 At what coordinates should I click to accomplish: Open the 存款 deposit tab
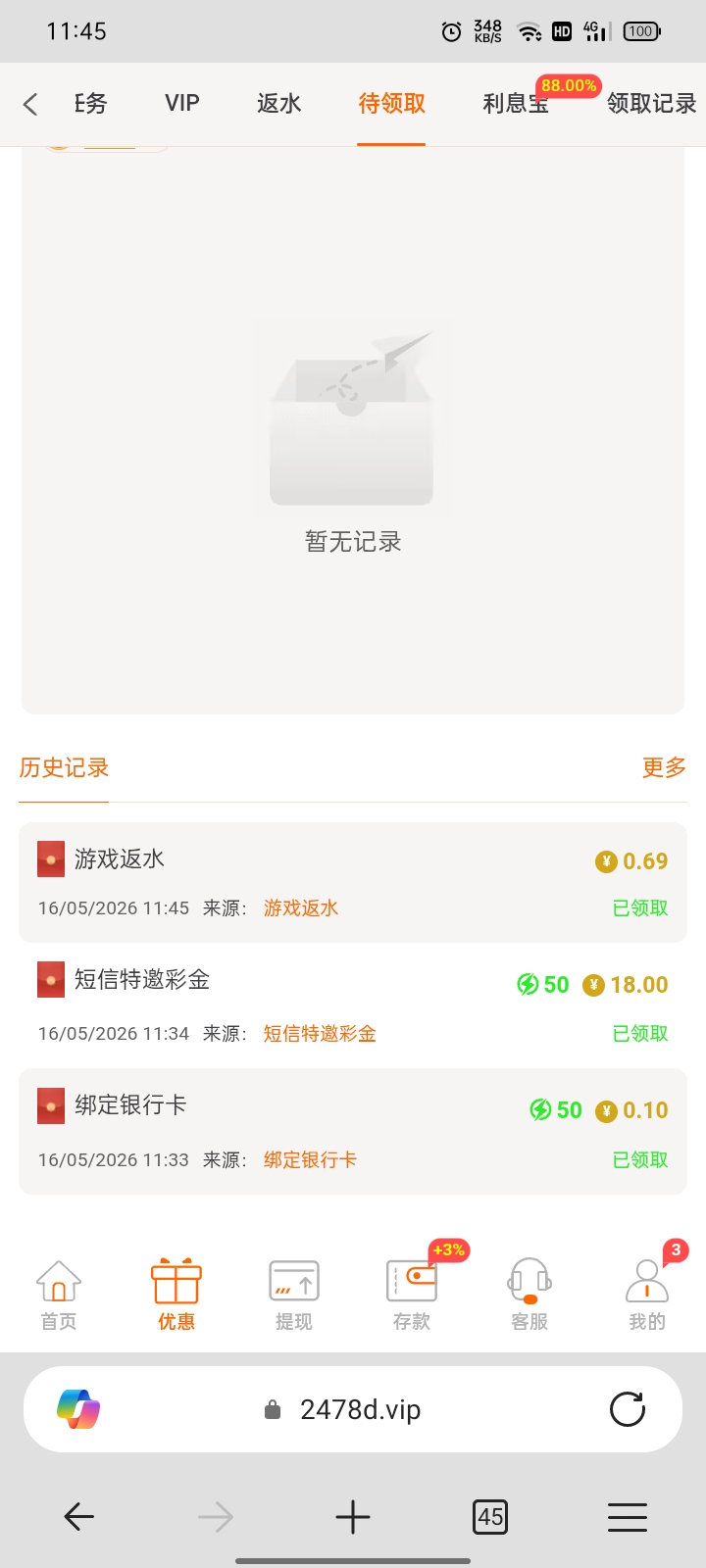point(412,1294)
